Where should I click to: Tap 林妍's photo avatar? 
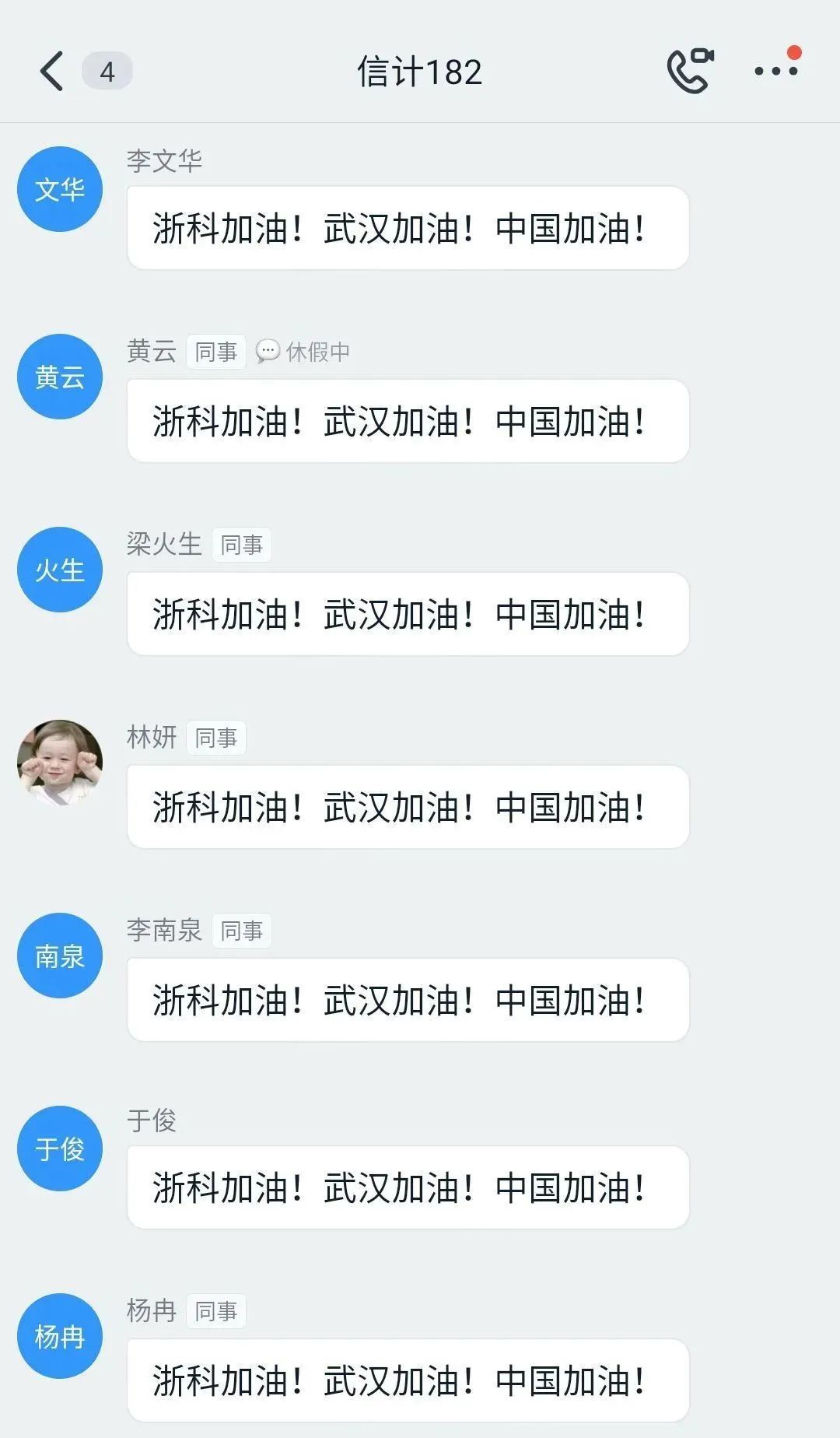point(60,763)
